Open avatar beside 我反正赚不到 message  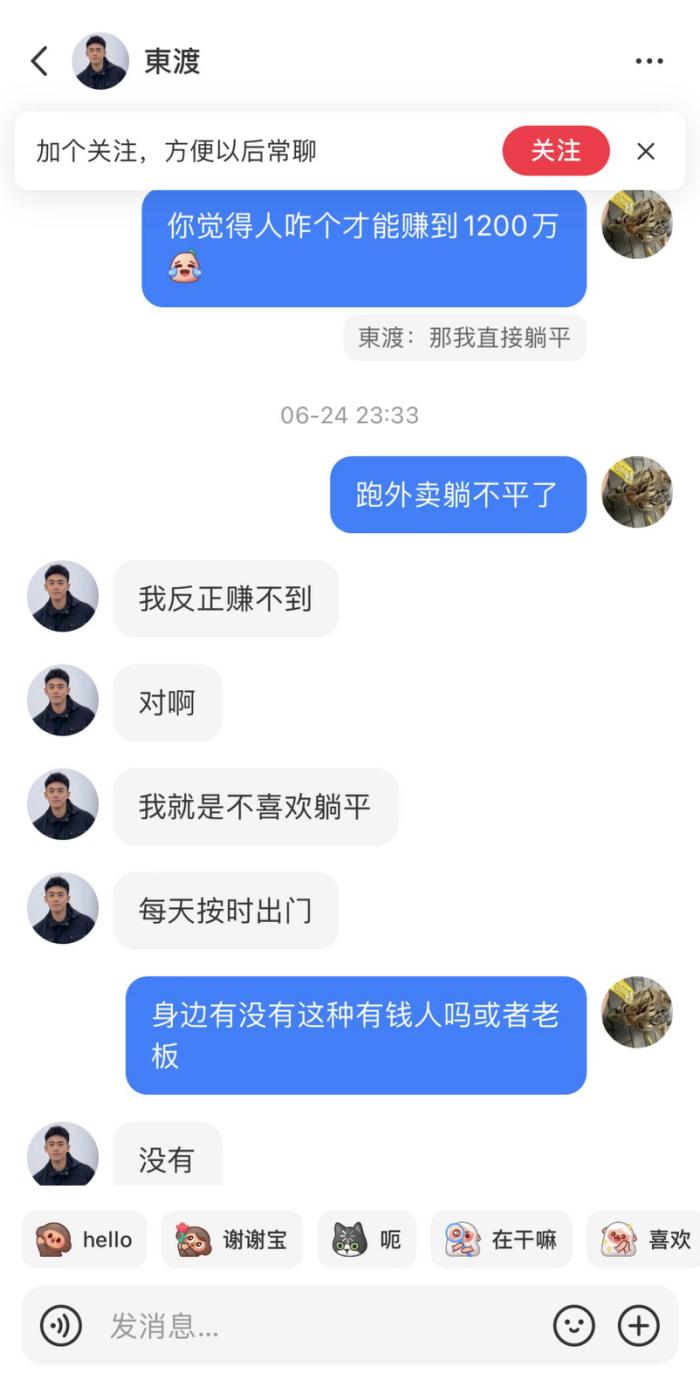click(63, 597)
